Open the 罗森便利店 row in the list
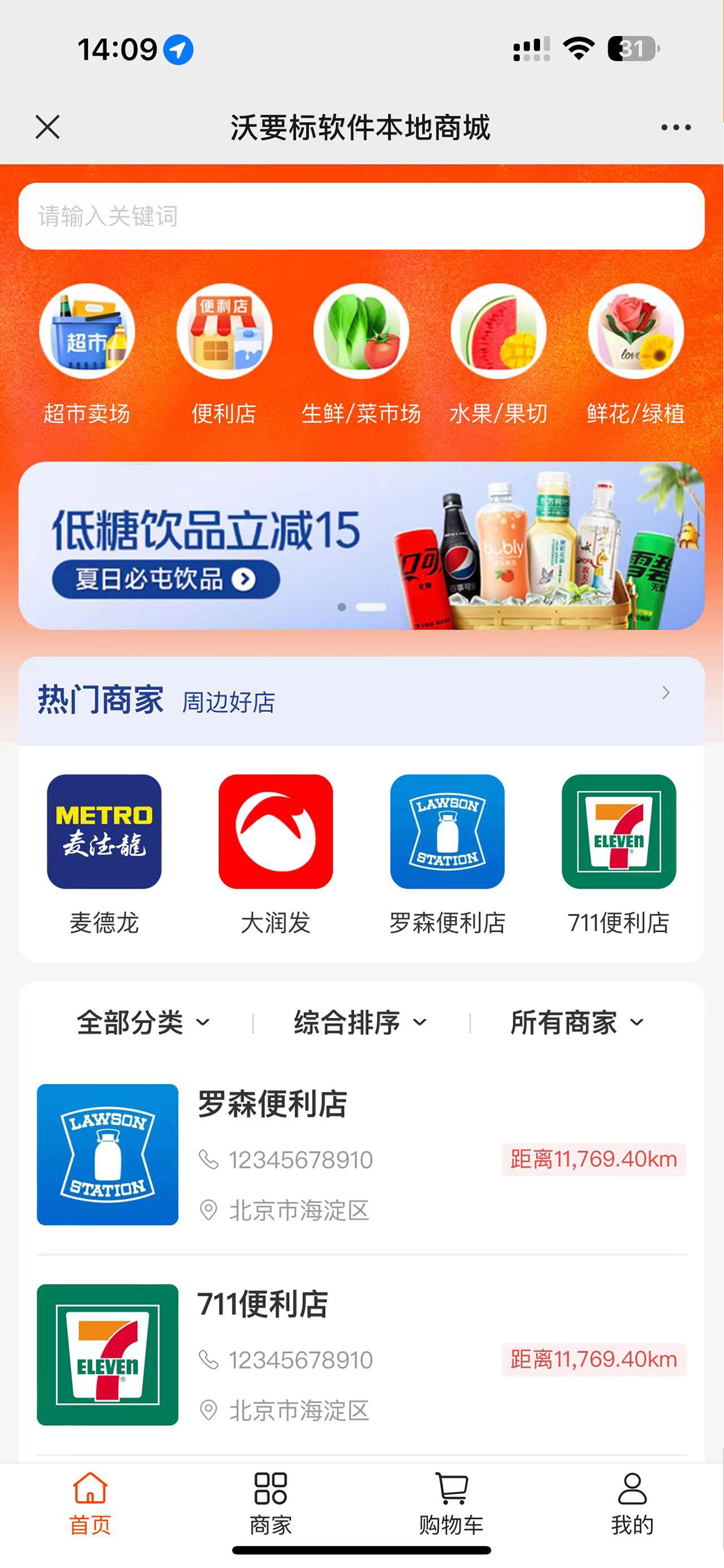 361,1154
